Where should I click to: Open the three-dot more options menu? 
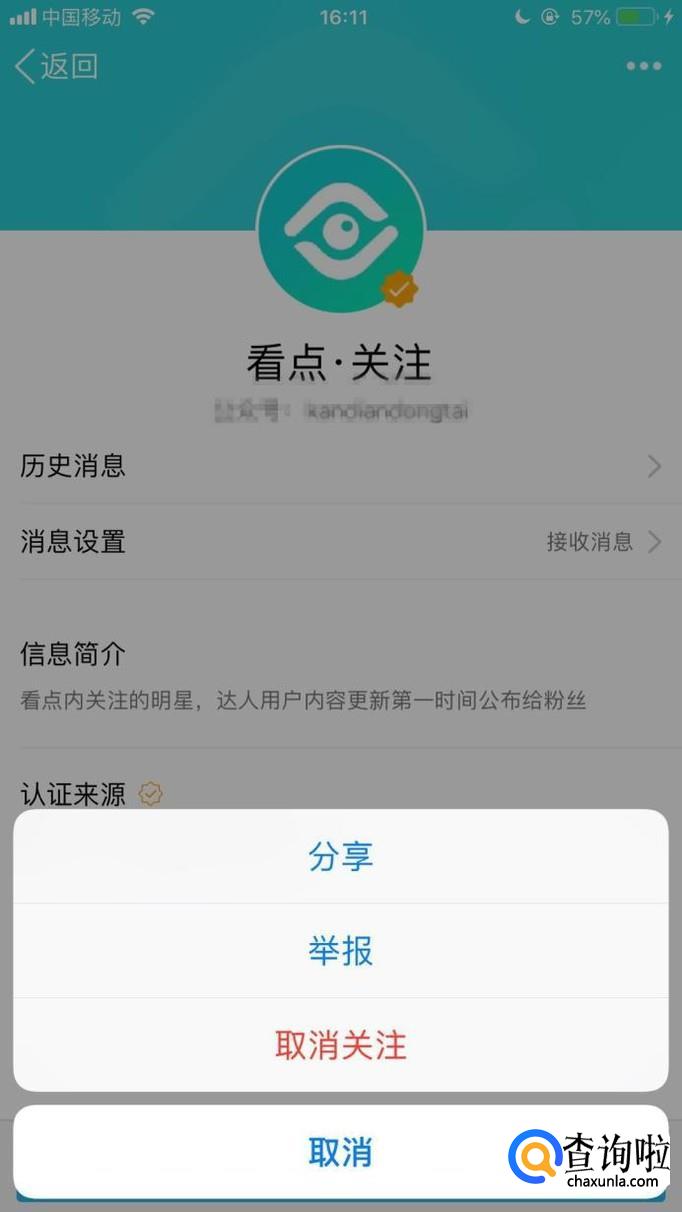pyautogui.click(x=643, y=66)
